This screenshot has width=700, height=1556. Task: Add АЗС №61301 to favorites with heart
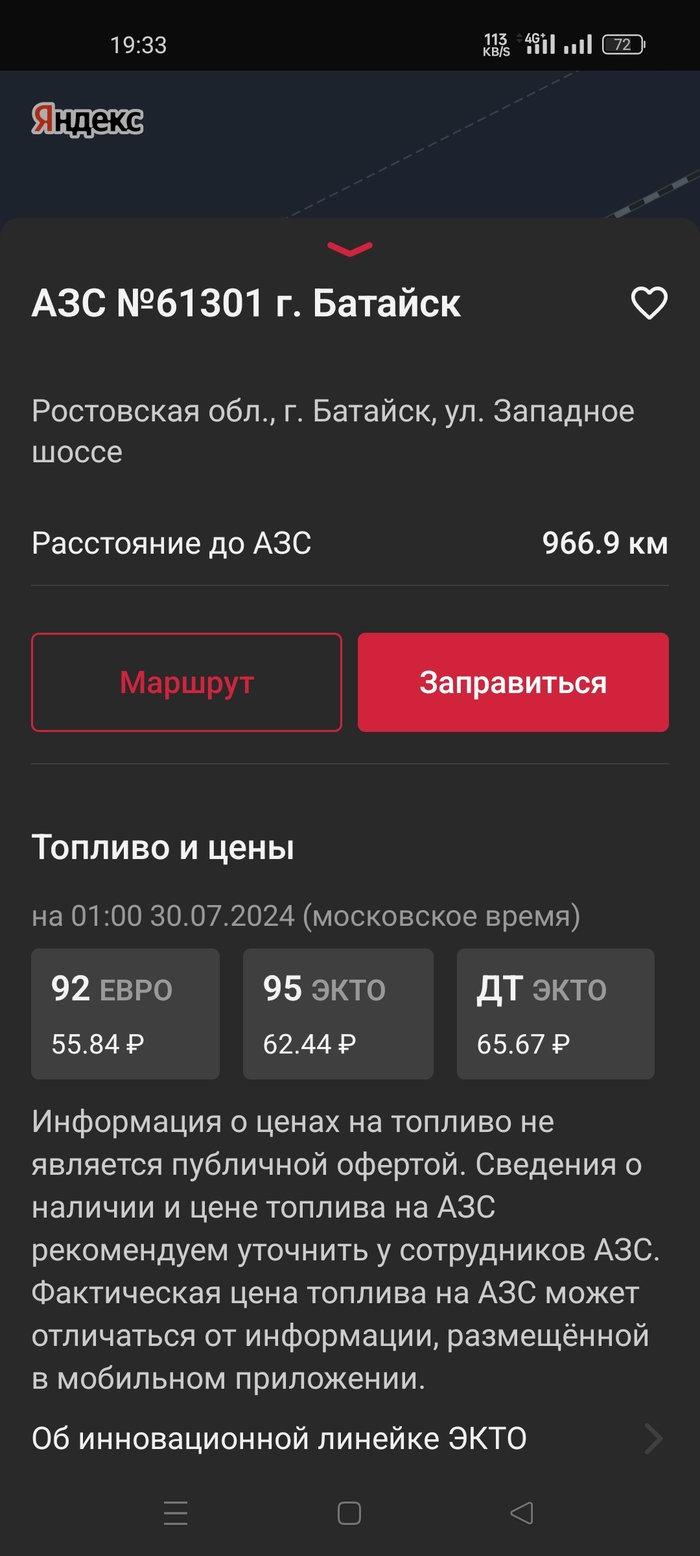coord(649,303)
